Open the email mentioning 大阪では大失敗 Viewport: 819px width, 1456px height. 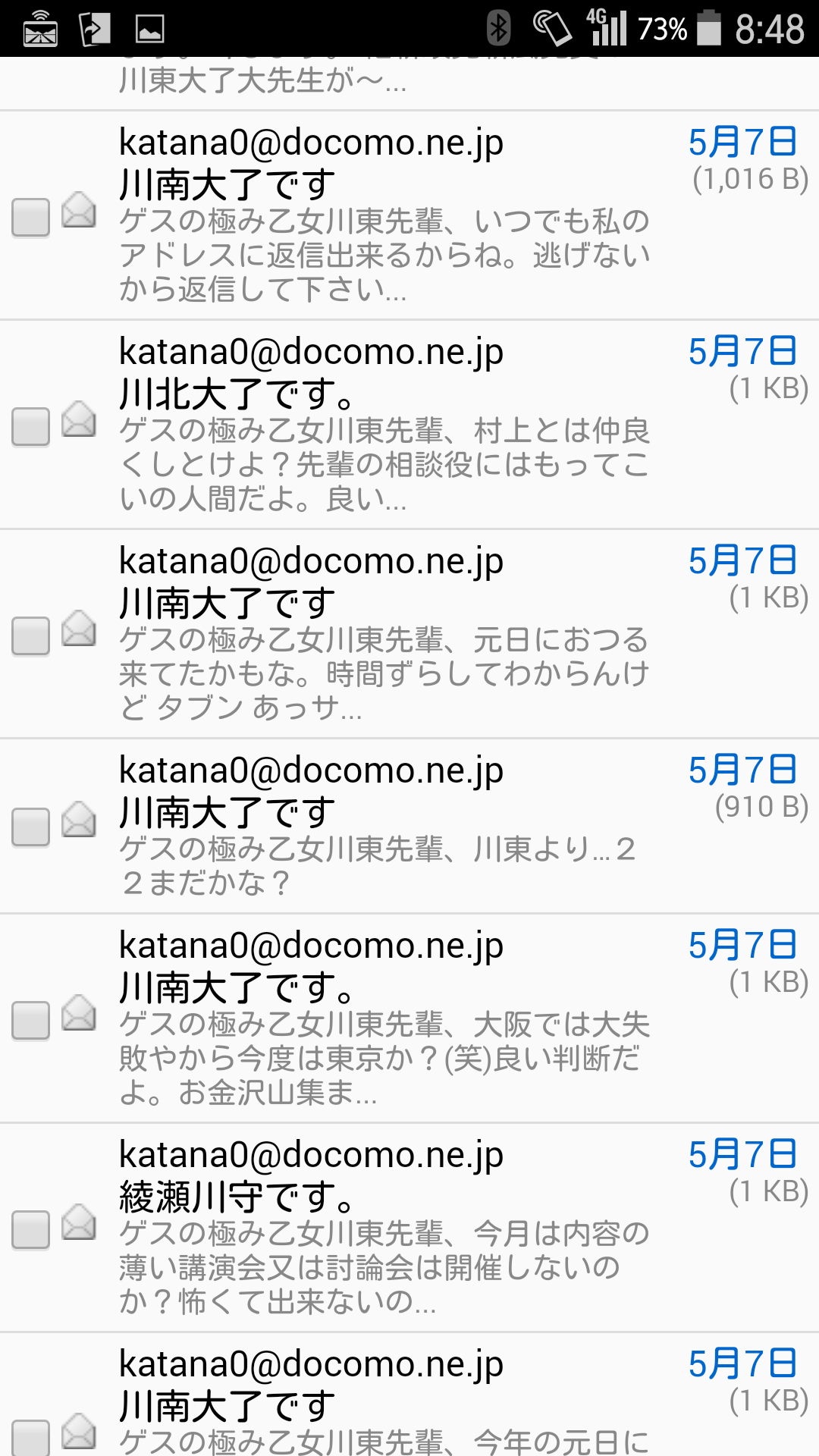coord(409,1018)
